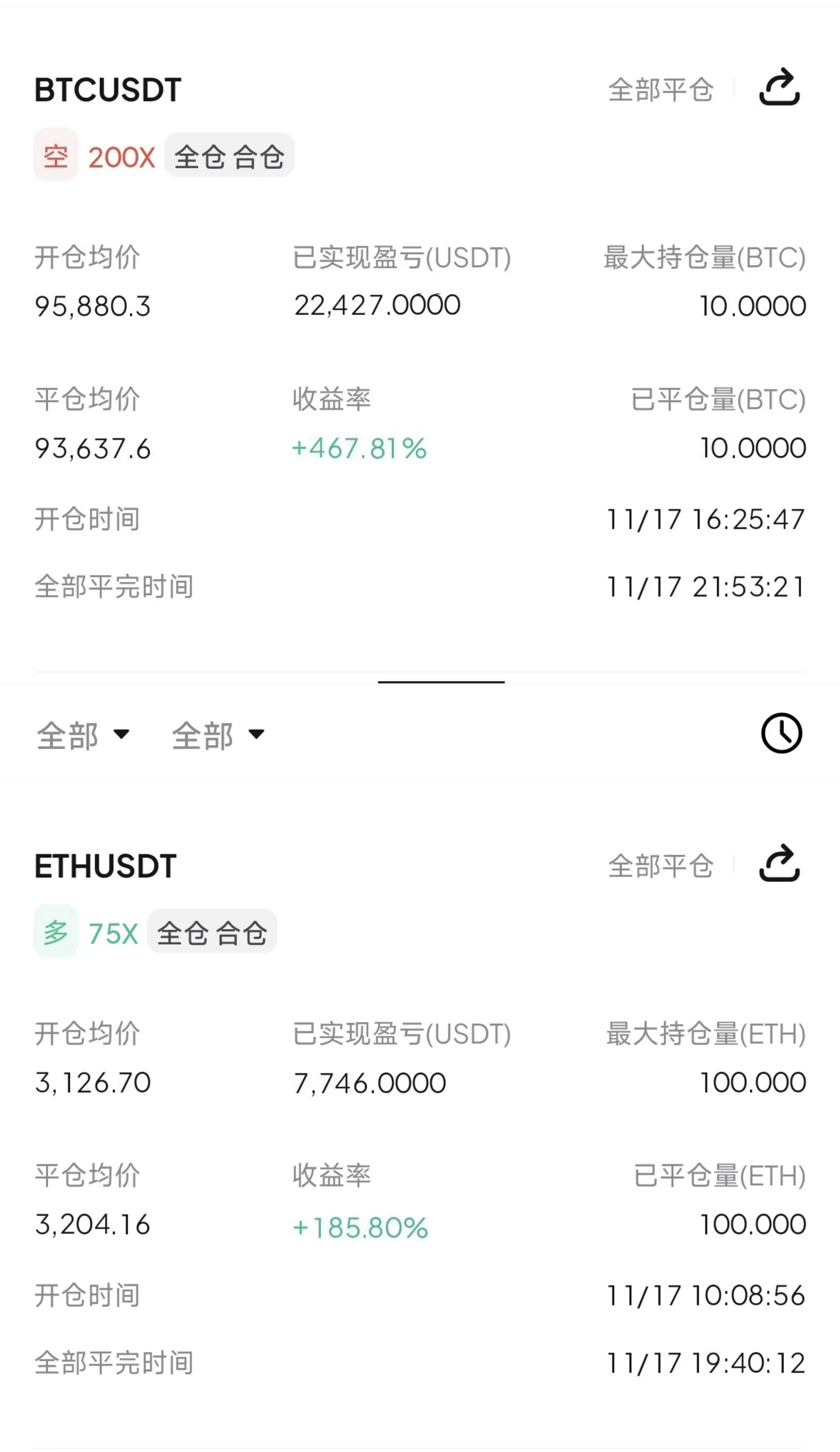Image resolution: width=840 pixels, height=1452 pixels.
Task: Open the clock time-range filter
Action: pyautogui.click(x=781, y=733)
